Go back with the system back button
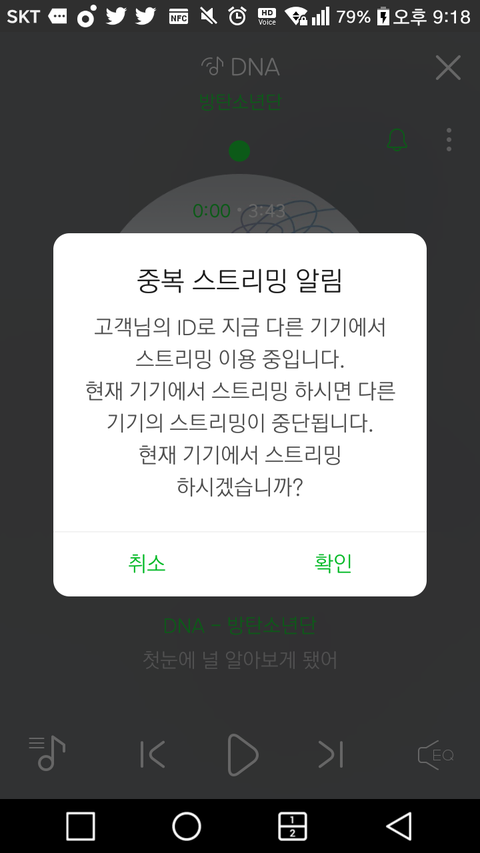This screenshot has height=853, width=480. (x=399, y=826)
